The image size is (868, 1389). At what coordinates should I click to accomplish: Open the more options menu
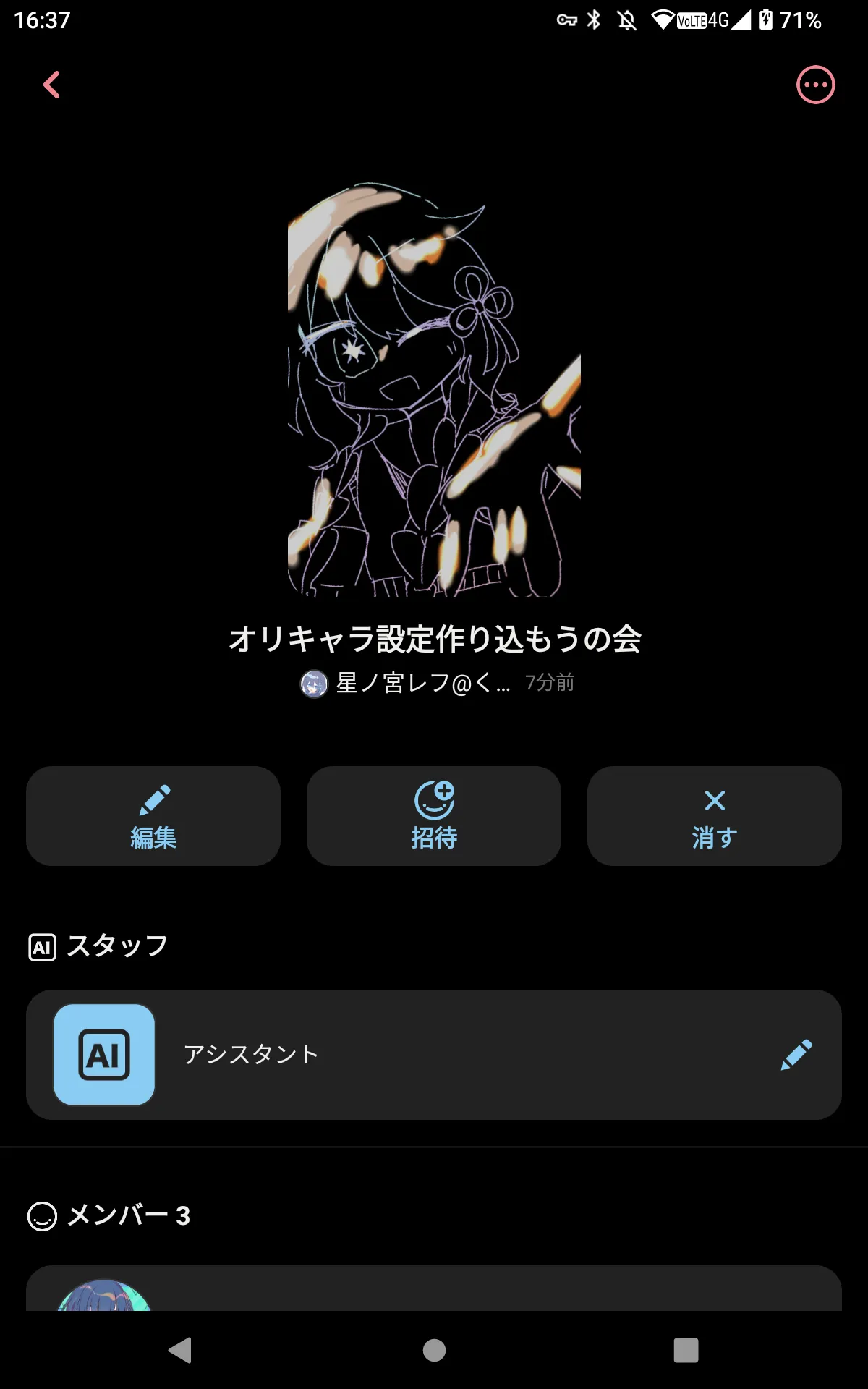(x=815, y=85)
